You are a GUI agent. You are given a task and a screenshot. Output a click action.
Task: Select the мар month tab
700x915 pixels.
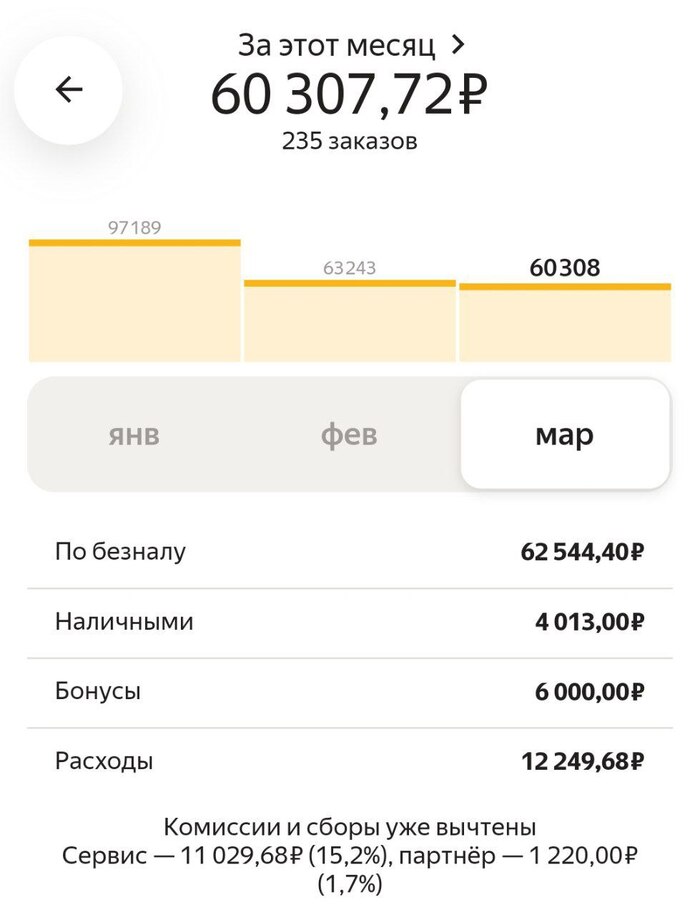click(565, 435)
